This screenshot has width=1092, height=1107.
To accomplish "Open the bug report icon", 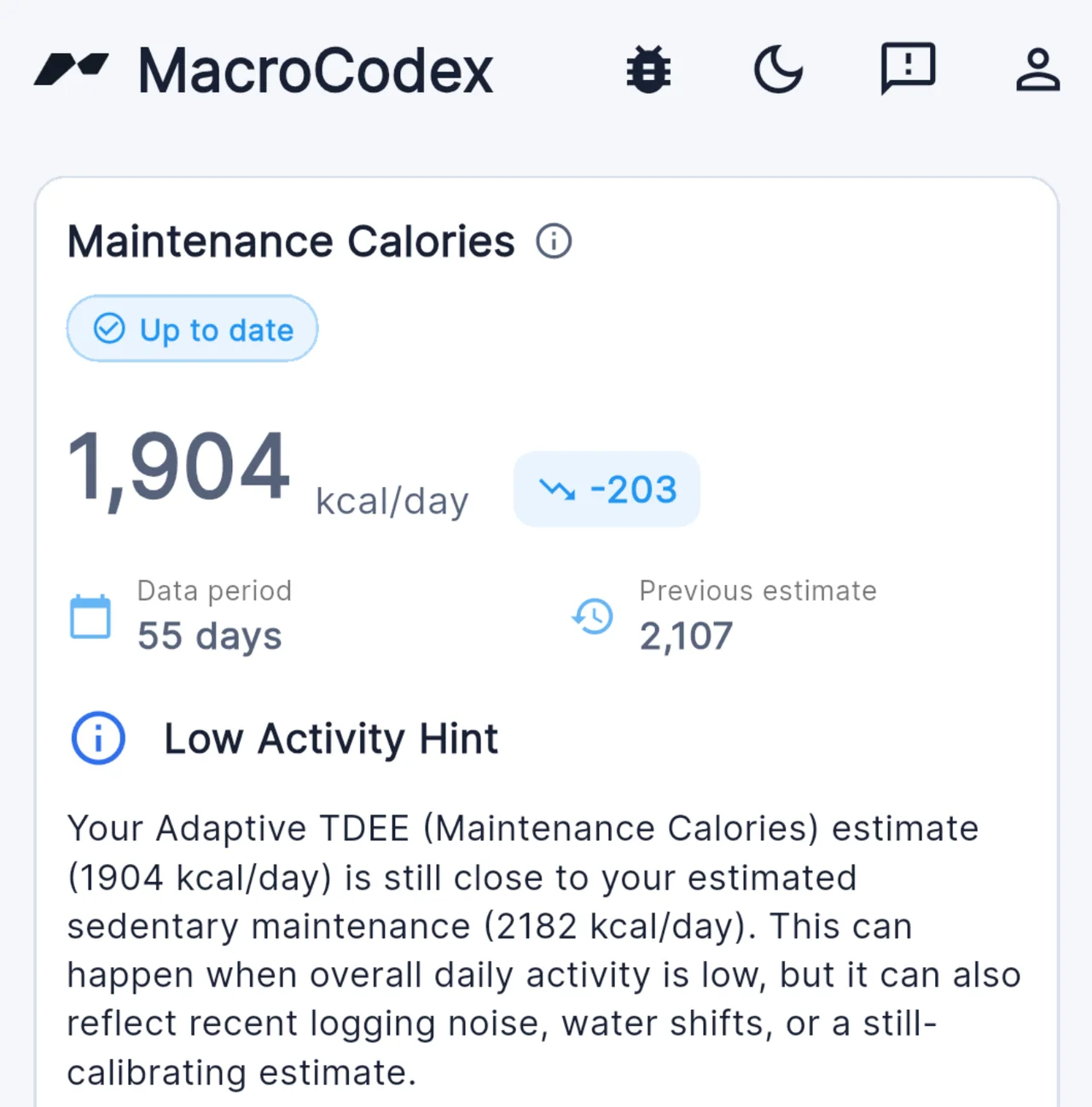I will pos(648,69).
